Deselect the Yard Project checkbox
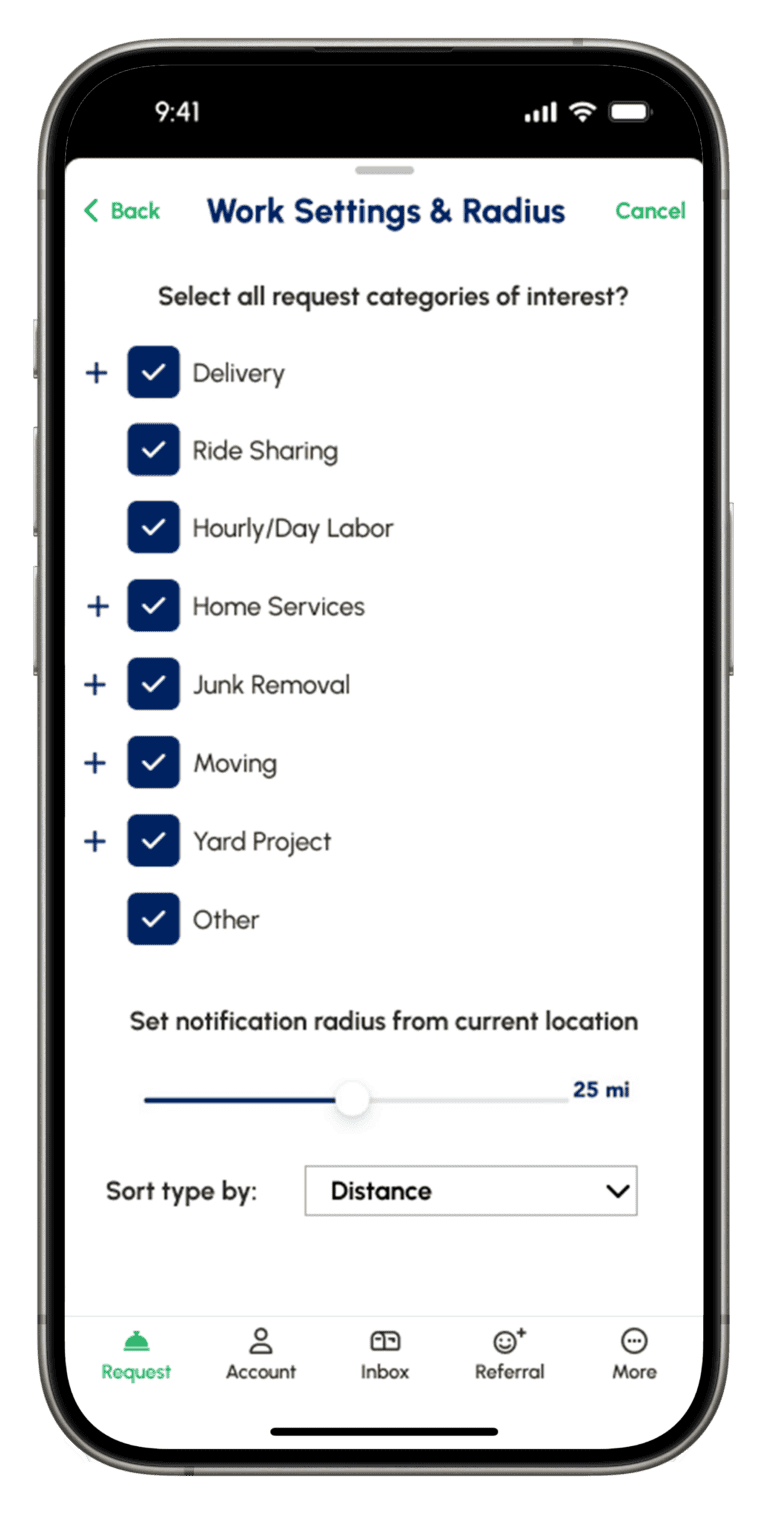 point(153,841)
